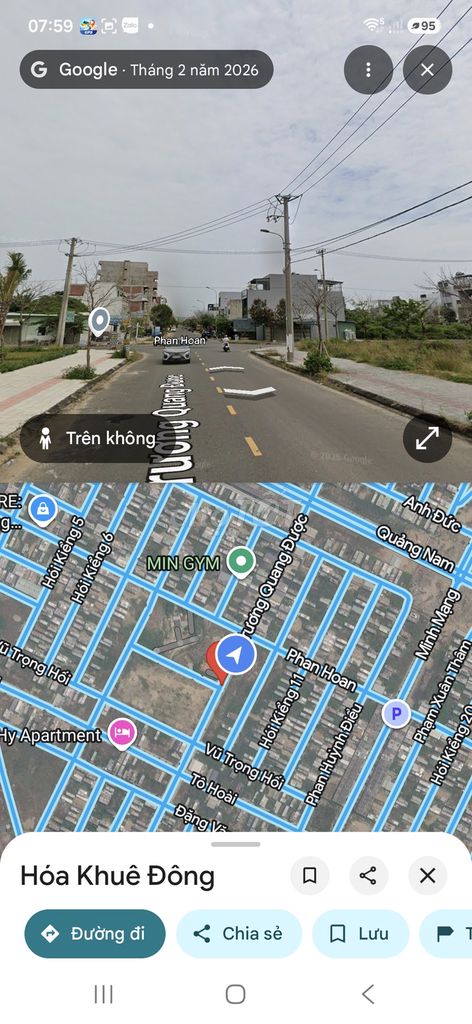Viewport: 472px width, 1024px height.
Task: Dismiss the Hóa Khuê Đông place card
Action: click(x=428, y=875)
